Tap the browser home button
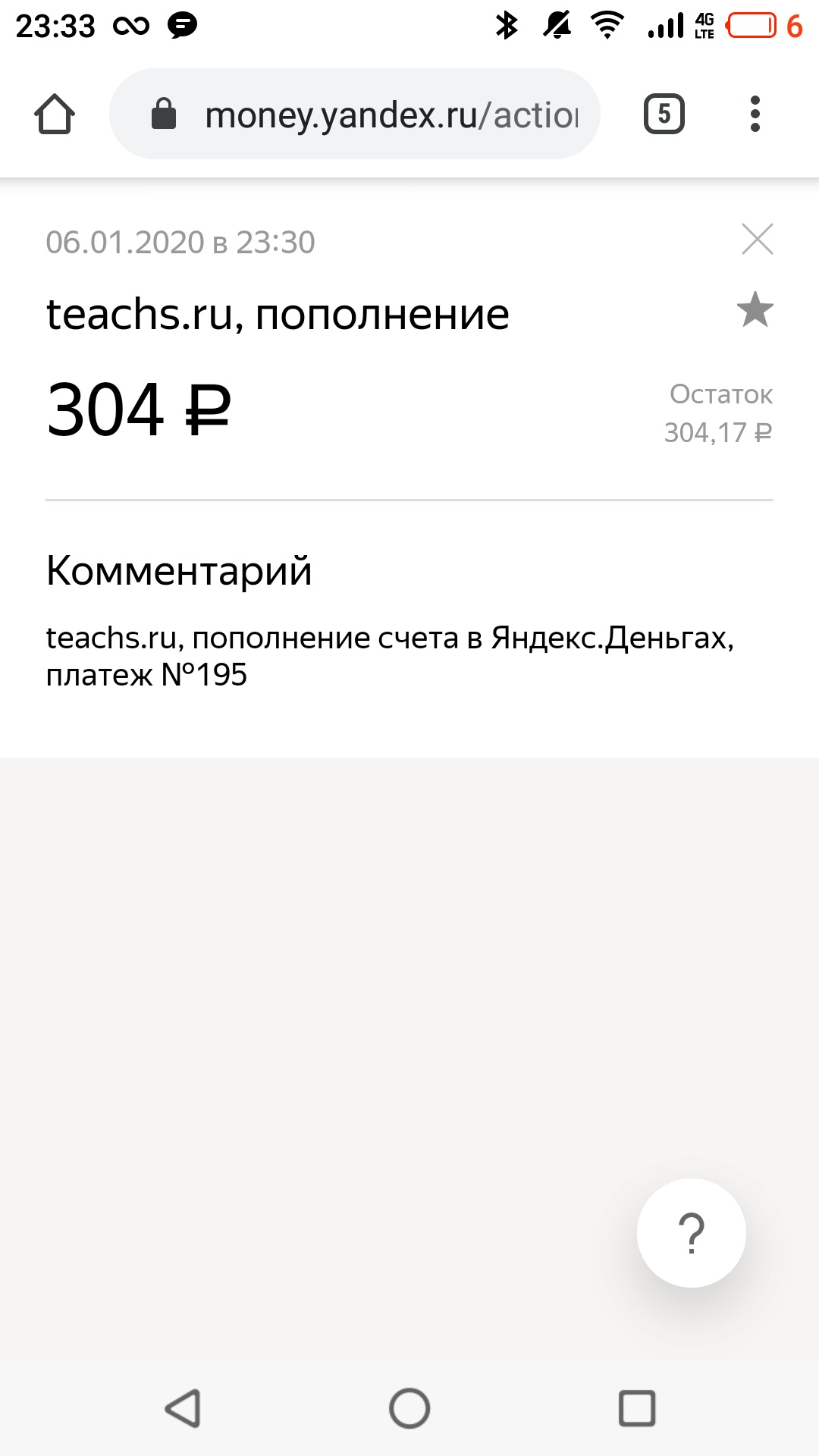 click(55, 115)
